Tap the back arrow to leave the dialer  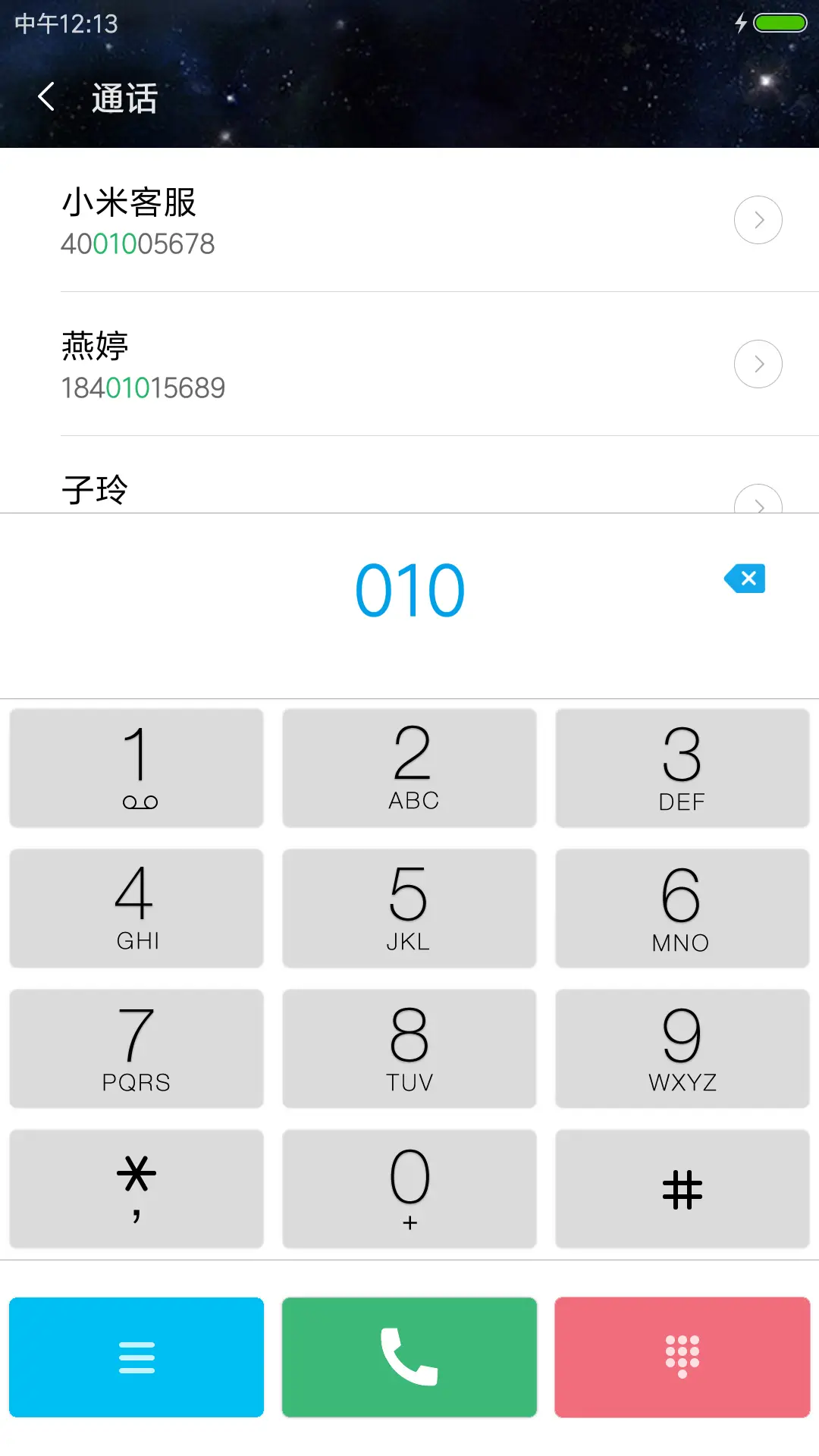coord(45,97)
